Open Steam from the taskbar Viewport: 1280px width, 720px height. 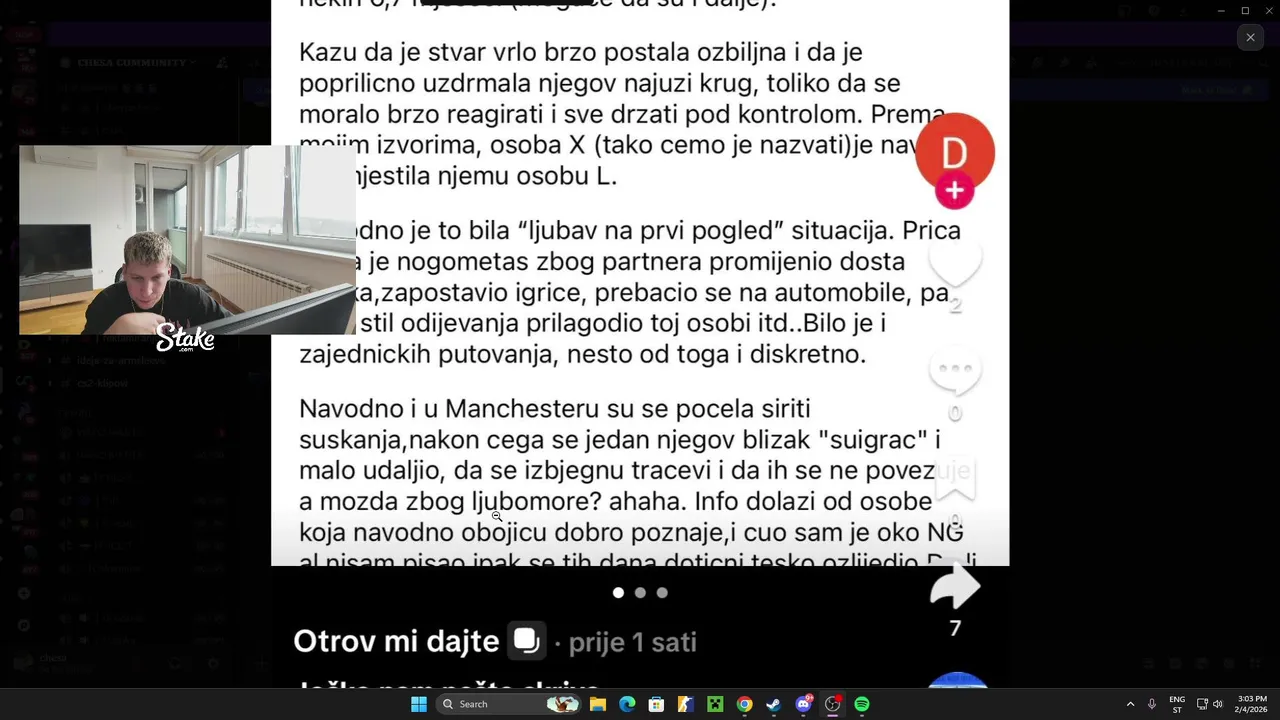pos(773,704)
